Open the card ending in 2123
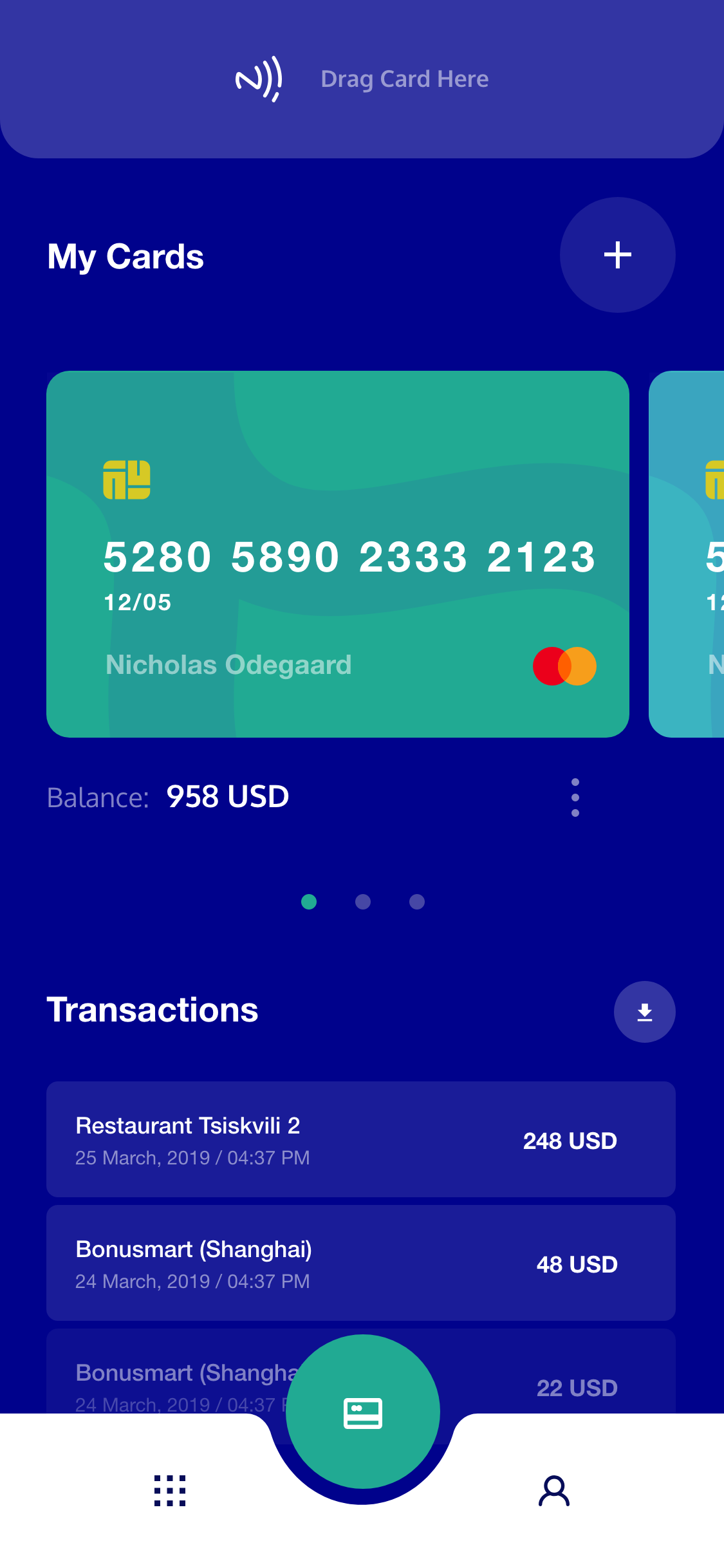 point(338,554)
